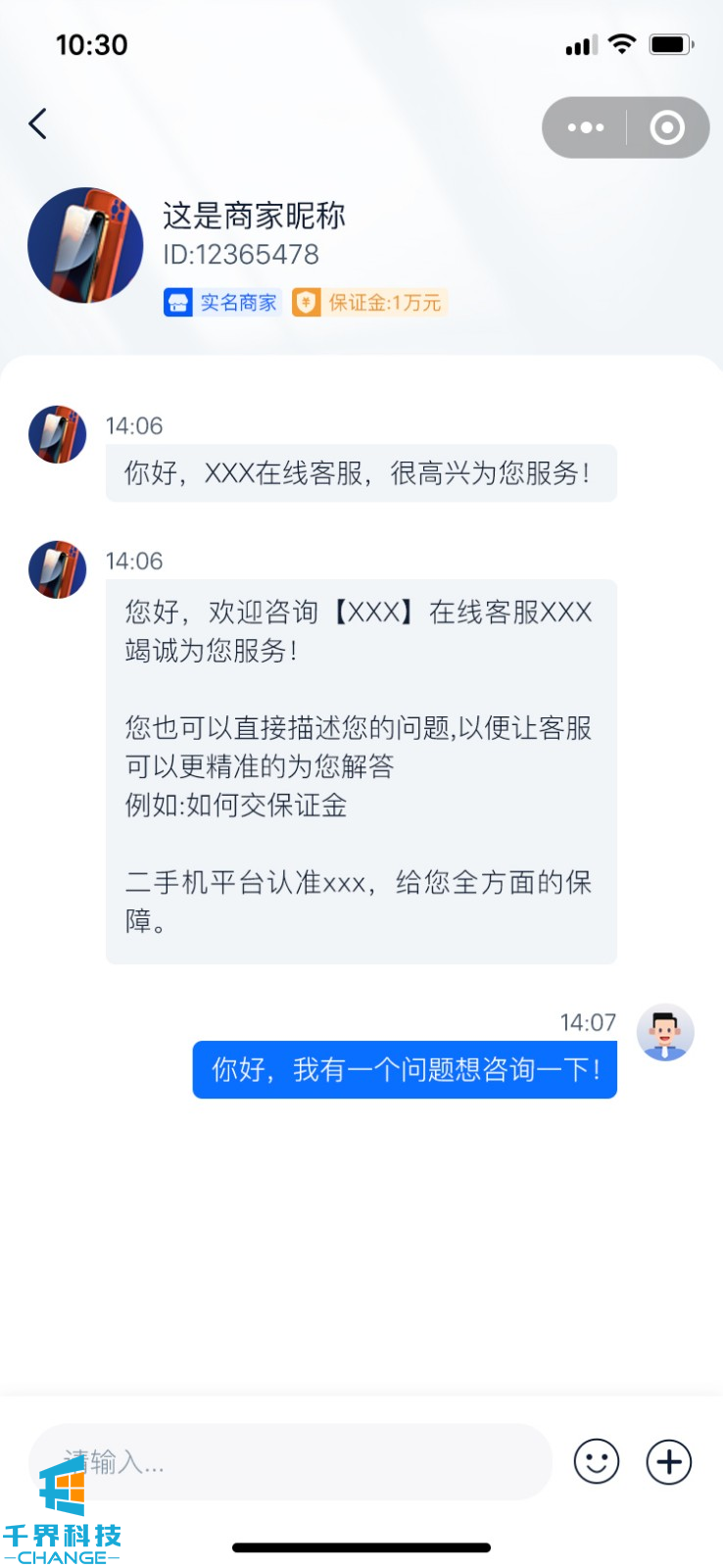Image resolution: width=723 pixels, height=1568 pixels.
Task: Open more attachments with plus icon
Action: coord(669,1462)
